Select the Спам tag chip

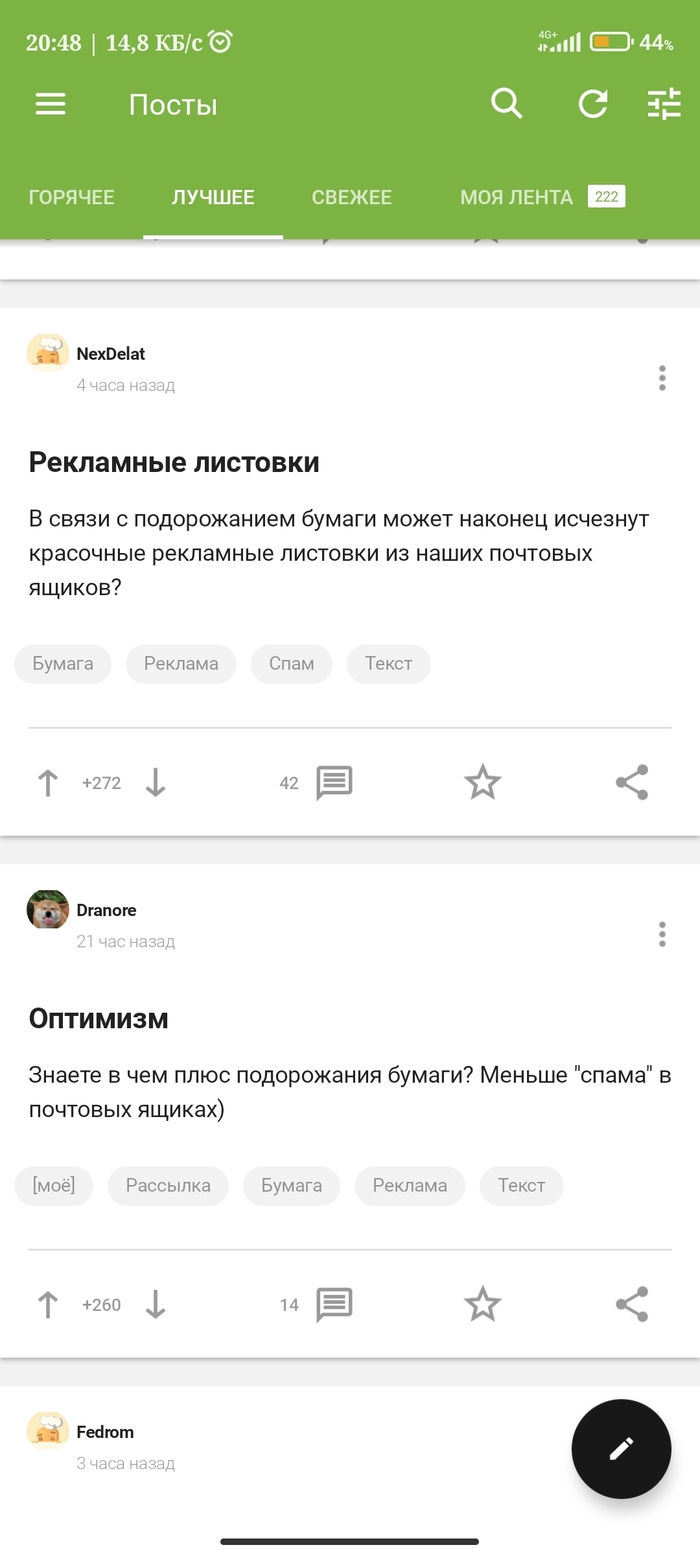point(291,663)
